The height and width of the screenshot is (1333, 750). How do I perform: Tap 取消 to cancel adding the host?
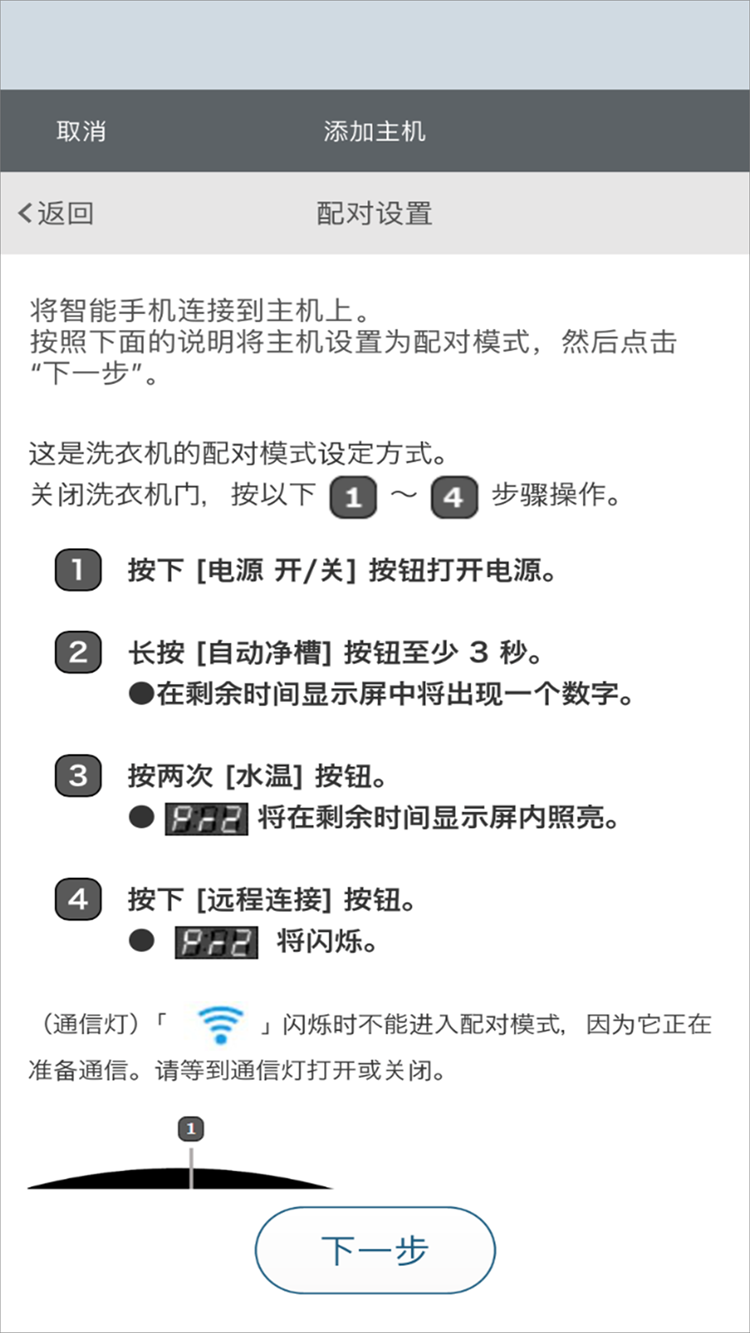[x=81, y=132]
